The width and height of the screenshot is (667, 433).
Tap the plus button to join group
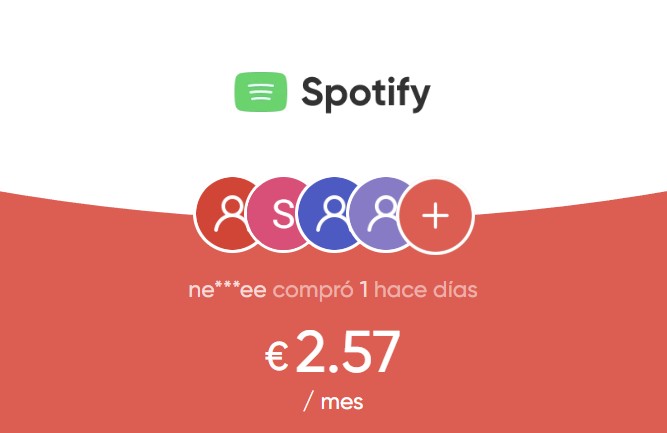(435, 216)
